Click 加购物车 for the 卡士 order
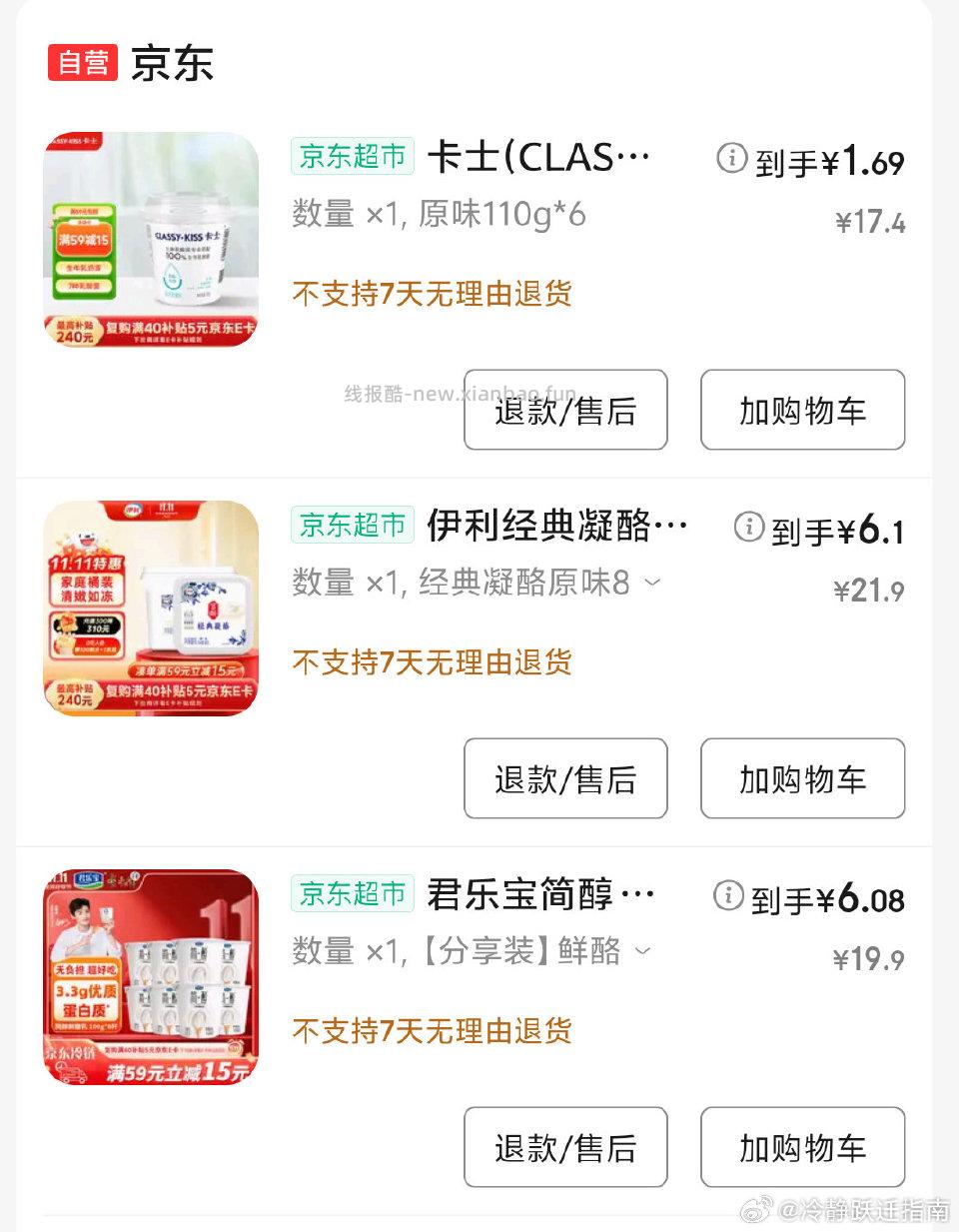 802,410
